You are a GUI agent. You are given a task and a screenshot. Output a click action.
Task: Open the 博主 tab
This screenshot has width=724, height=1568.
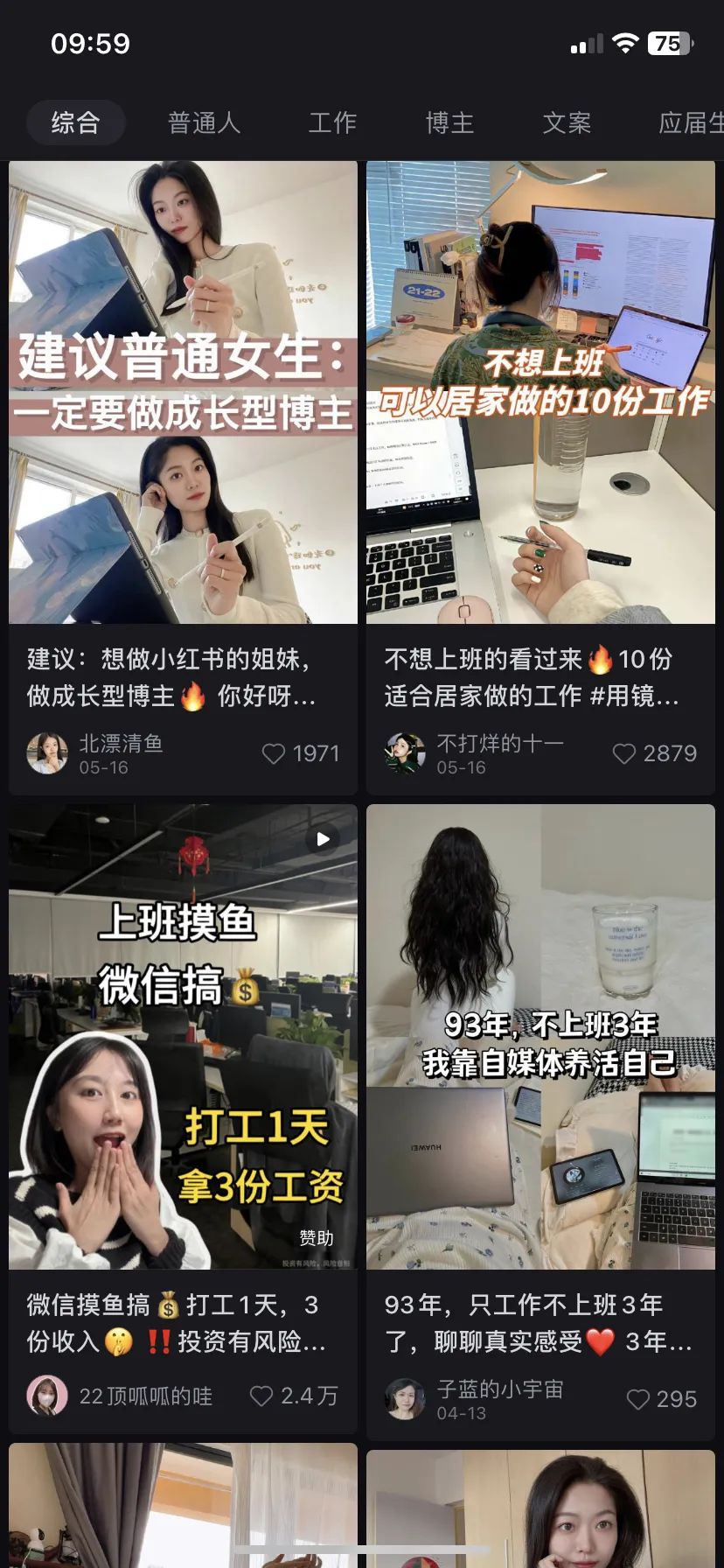pyautogui.click(x=449, y=122)
